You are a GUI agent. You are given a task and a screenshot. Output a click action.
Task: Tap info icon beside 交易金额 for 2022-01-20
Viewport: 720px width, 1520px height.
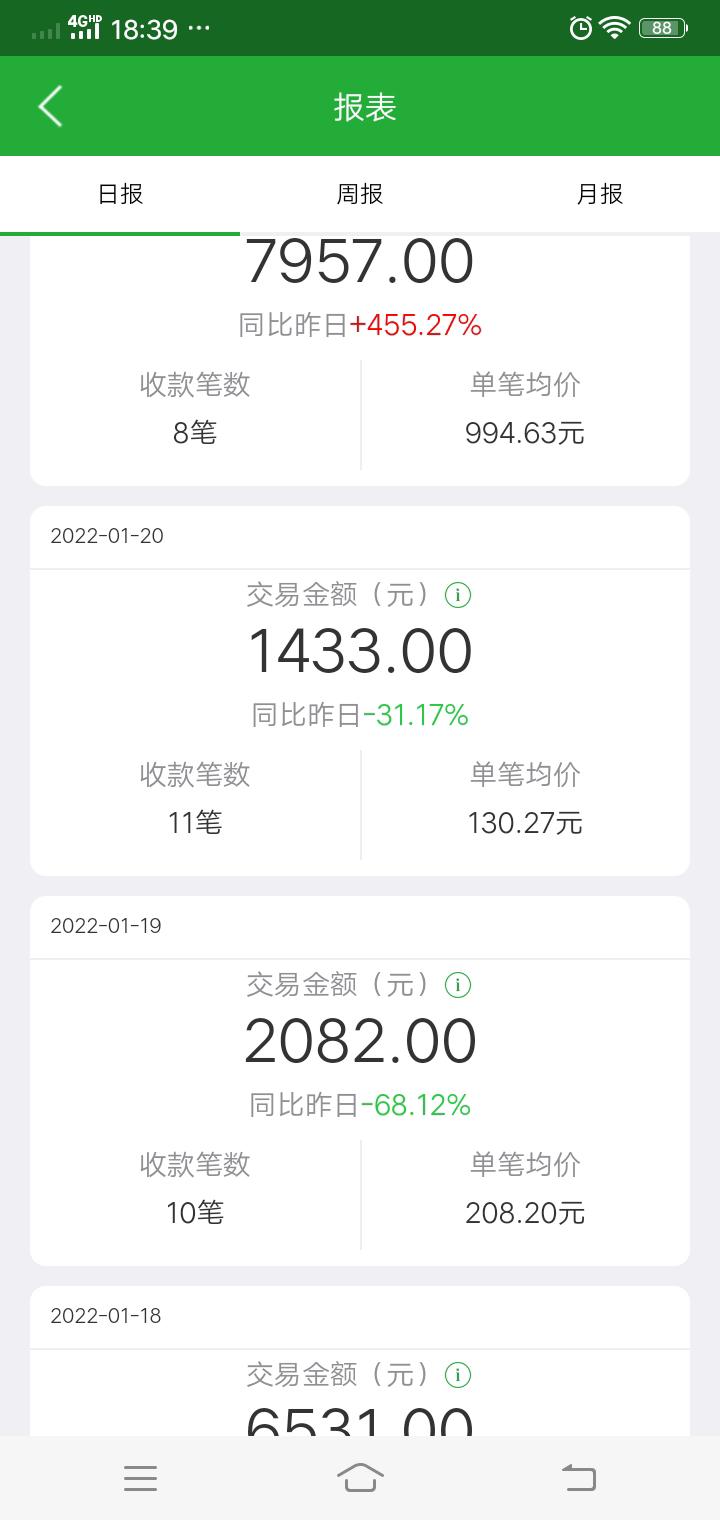pyautogui.click(x=457, y=596)
